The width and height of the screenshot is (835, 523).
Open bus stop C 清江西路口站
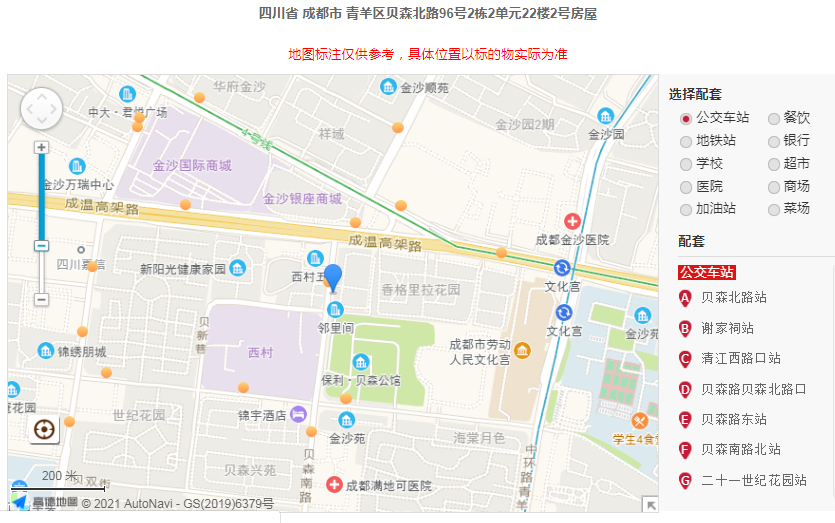[740, 358]
